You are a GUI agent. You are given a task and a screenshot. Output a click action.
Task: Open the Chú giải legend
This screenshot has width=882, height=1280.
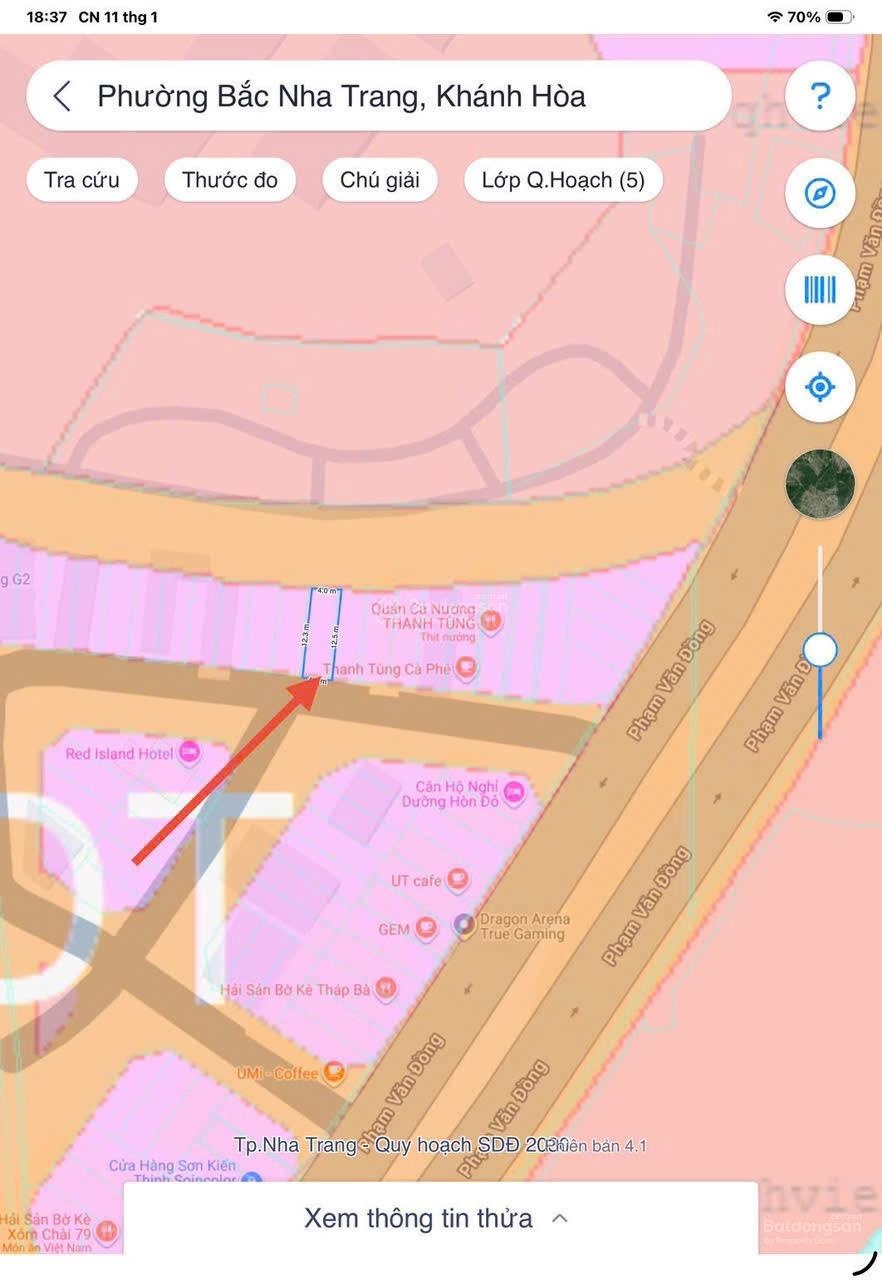click(380, 180)
